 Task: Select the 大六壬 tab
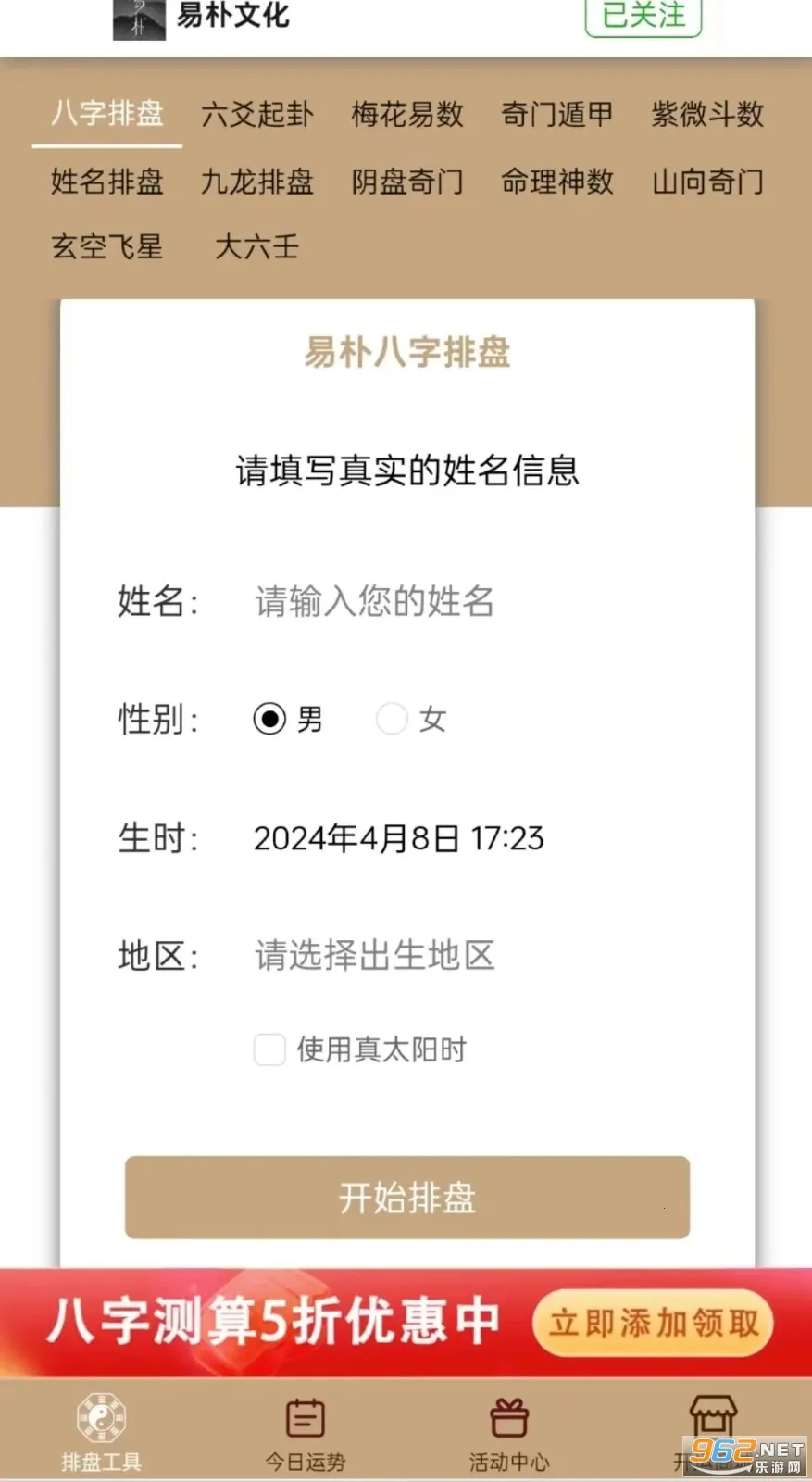[257, 246]
